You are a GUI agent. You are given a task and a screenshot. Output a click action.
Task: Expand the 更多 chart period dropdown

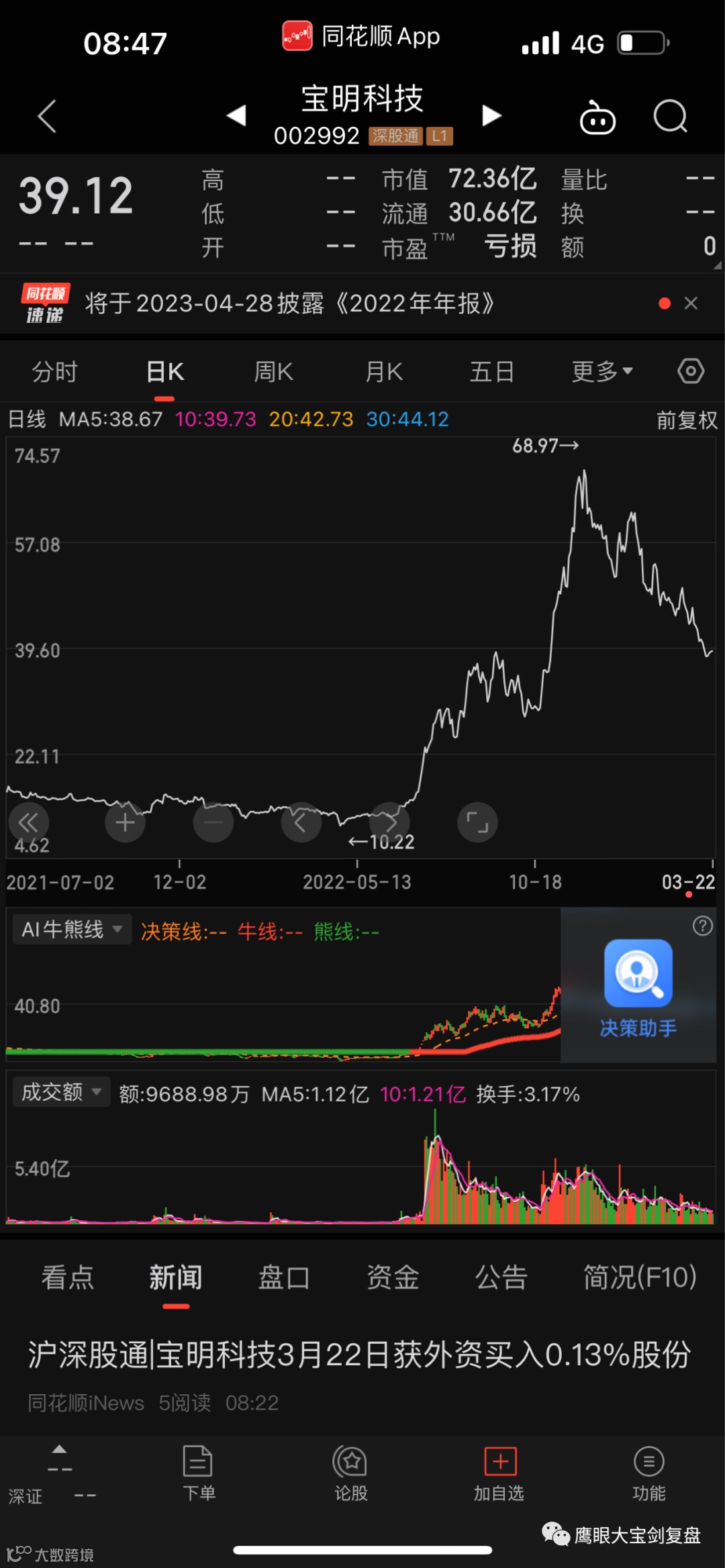pos(601,371)
